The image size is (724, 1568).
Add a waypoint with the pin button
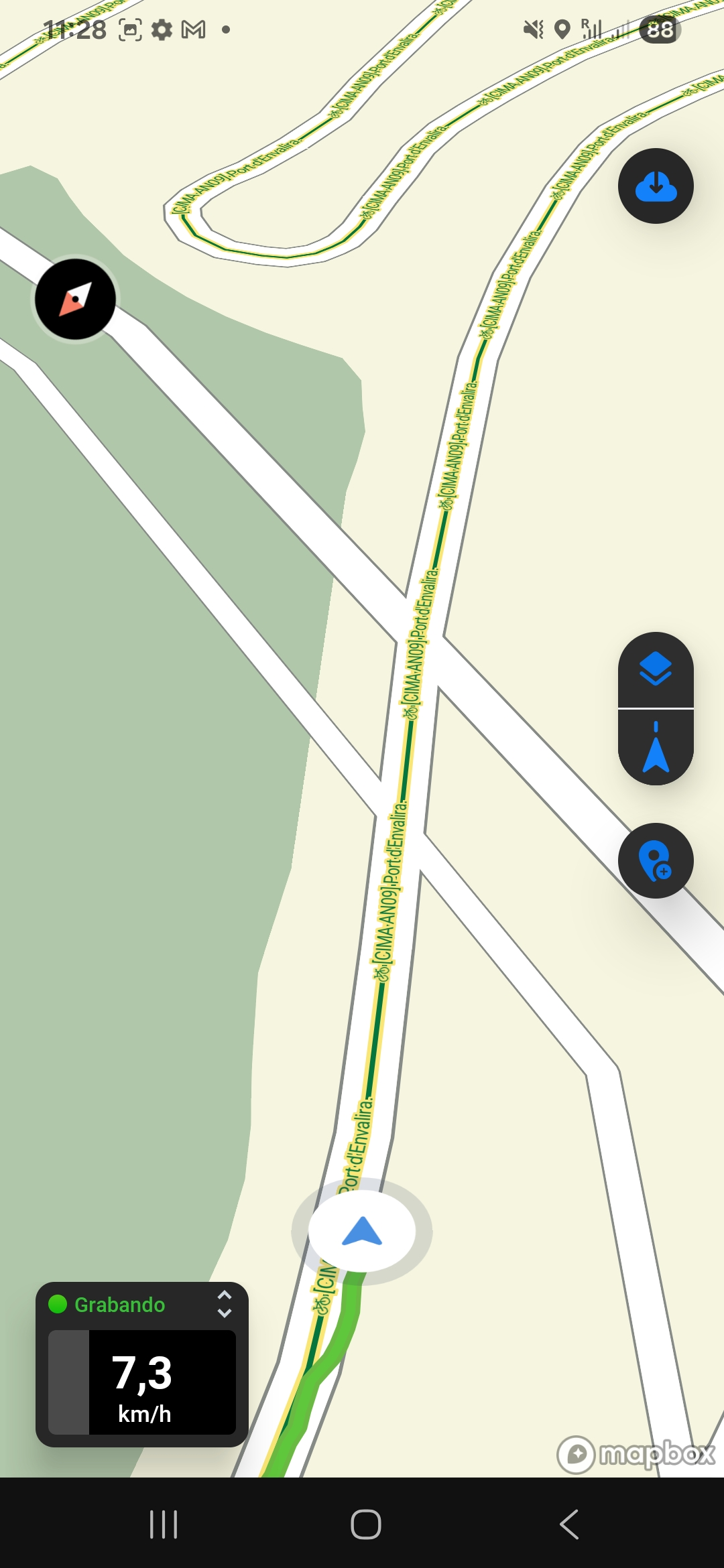656,860
